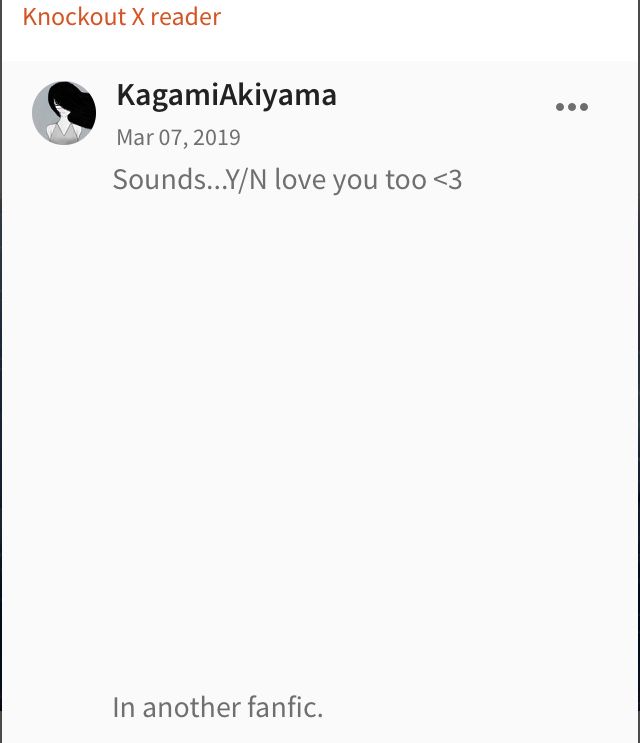Screen dimensions: 640x743
Task: Open KagamiAkiyama's profile avatar
Action: coord(64,113)
